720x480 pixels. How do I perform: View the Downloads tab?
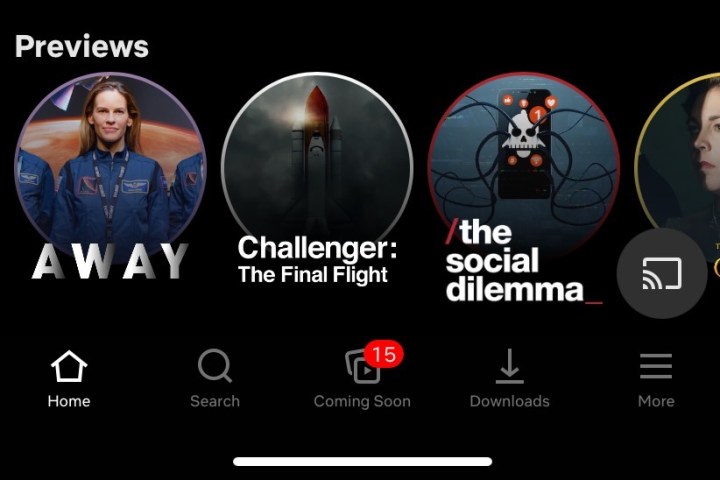[510, 380]
